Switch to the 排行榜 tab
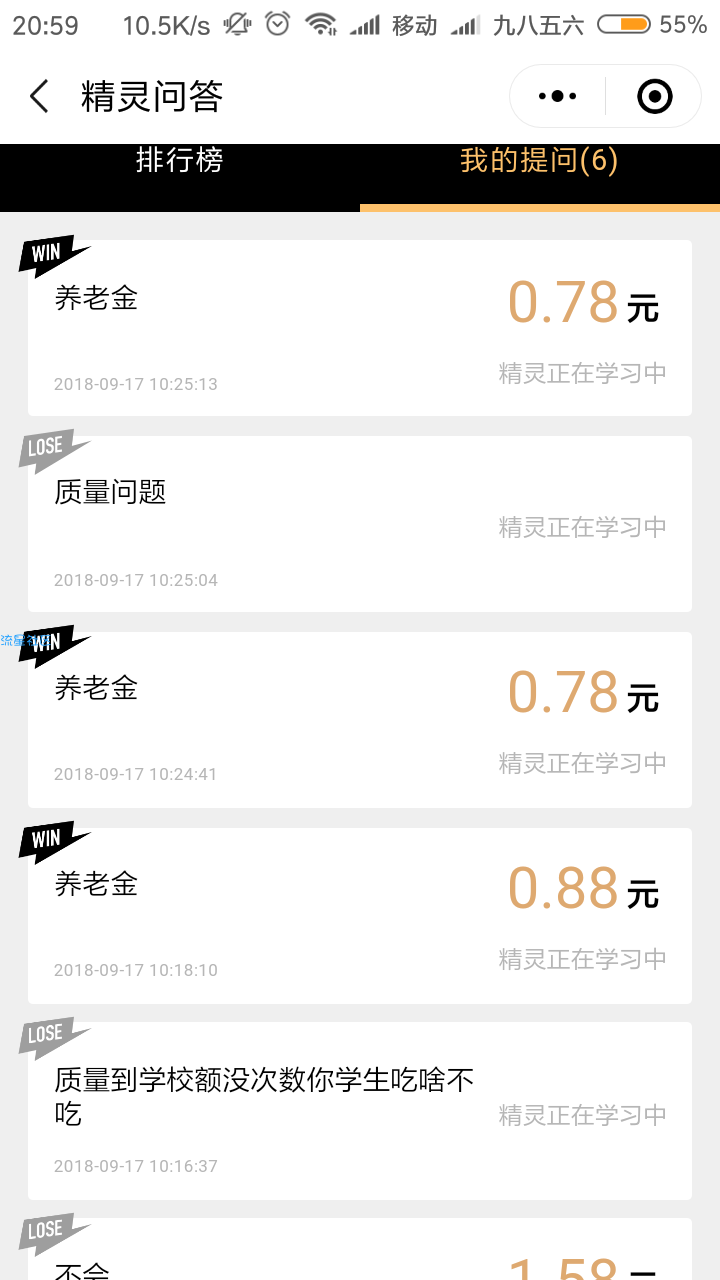 point(180,161)
